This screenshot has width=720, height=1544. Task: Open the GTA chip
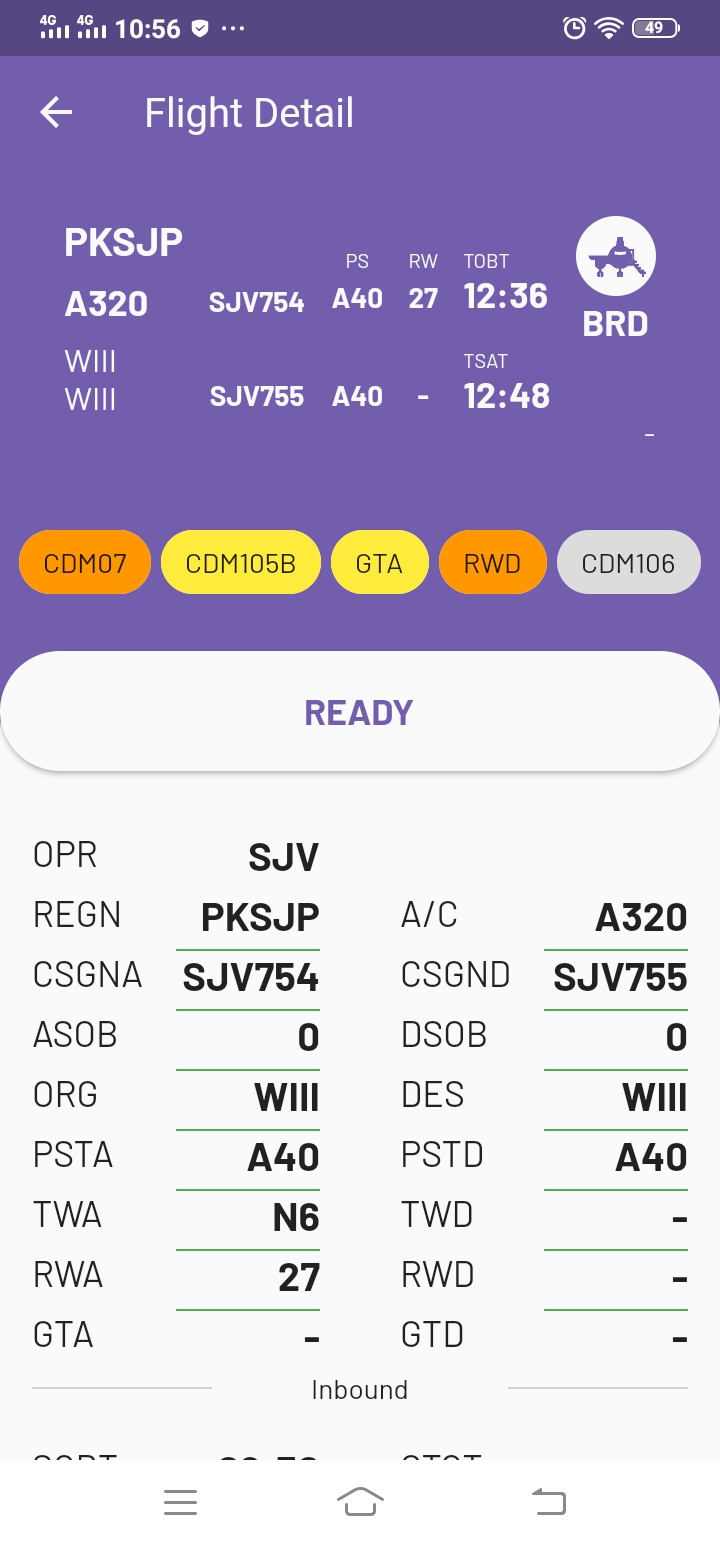pos(379,563)
